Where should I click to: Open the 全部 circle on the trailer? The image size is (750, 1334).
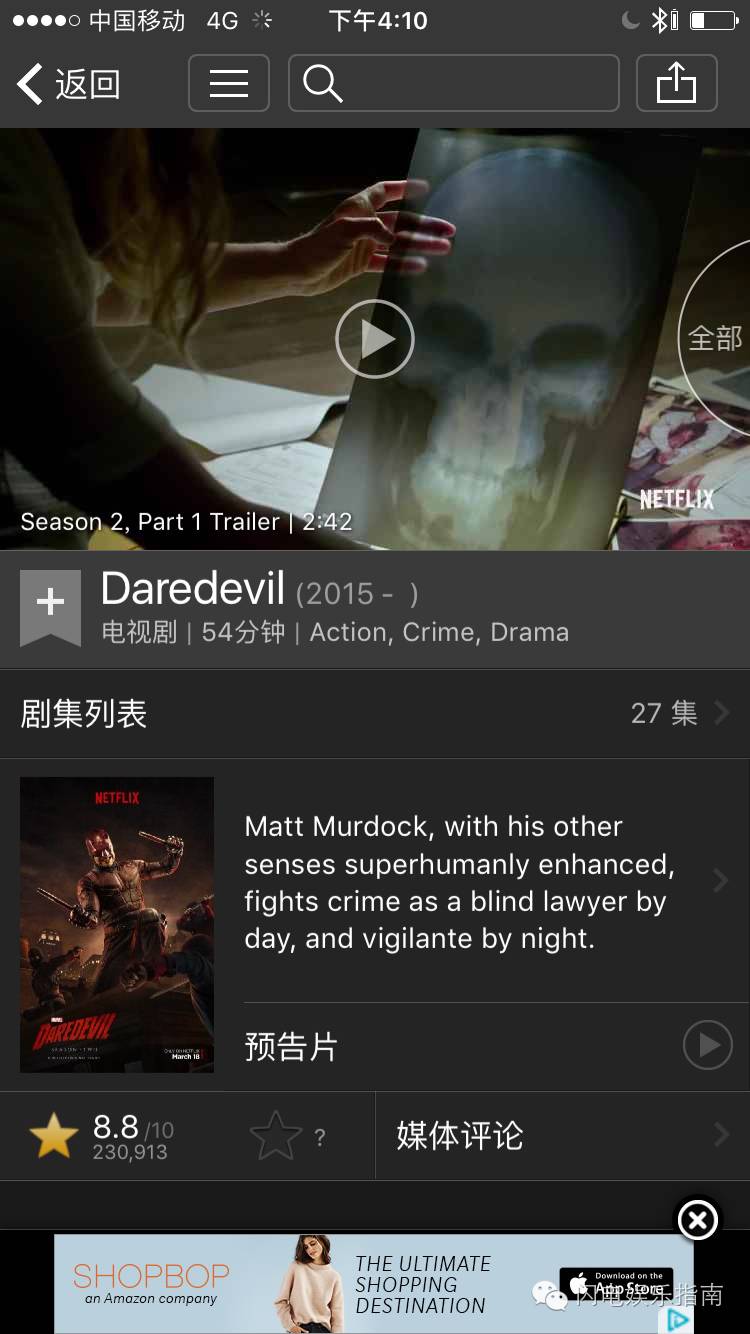point(716,339)
